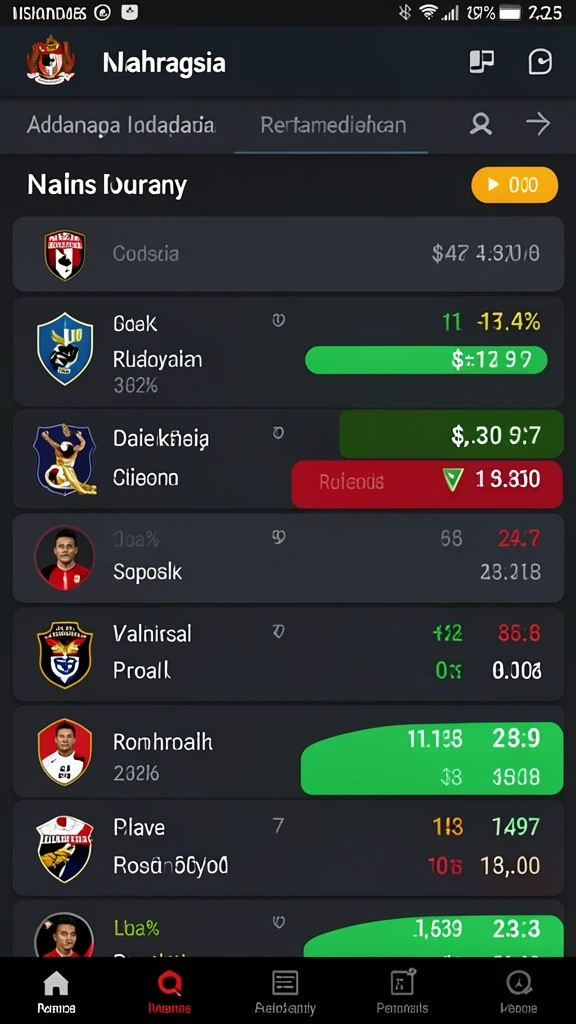Open the chat icon in the header
This screenshot has height=1024, width=576.
point(540,62)
